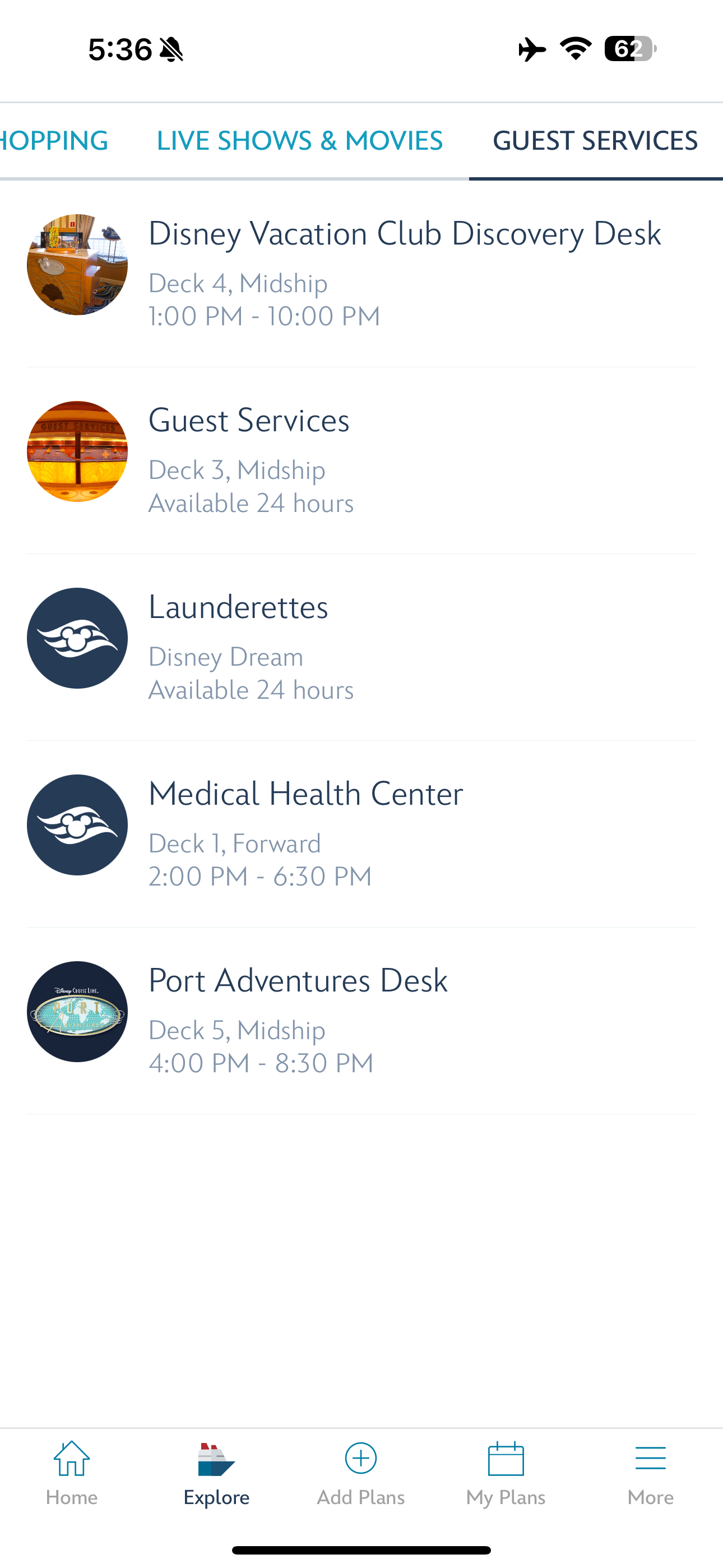This screenshot has height=1568, width=723.
Task: Open the Port Adventures Desk row
Action: click(361, 1021)
